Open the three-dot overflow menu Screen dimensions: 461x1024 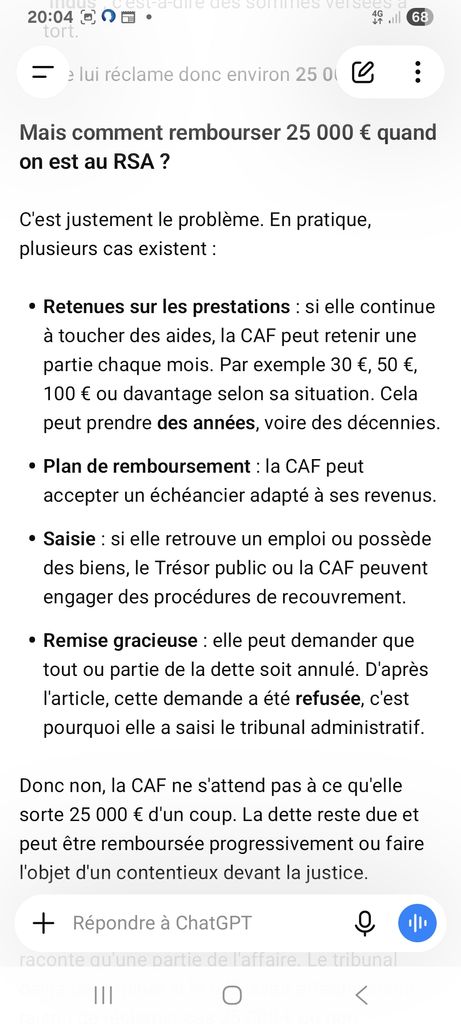(x=418, y=72)
